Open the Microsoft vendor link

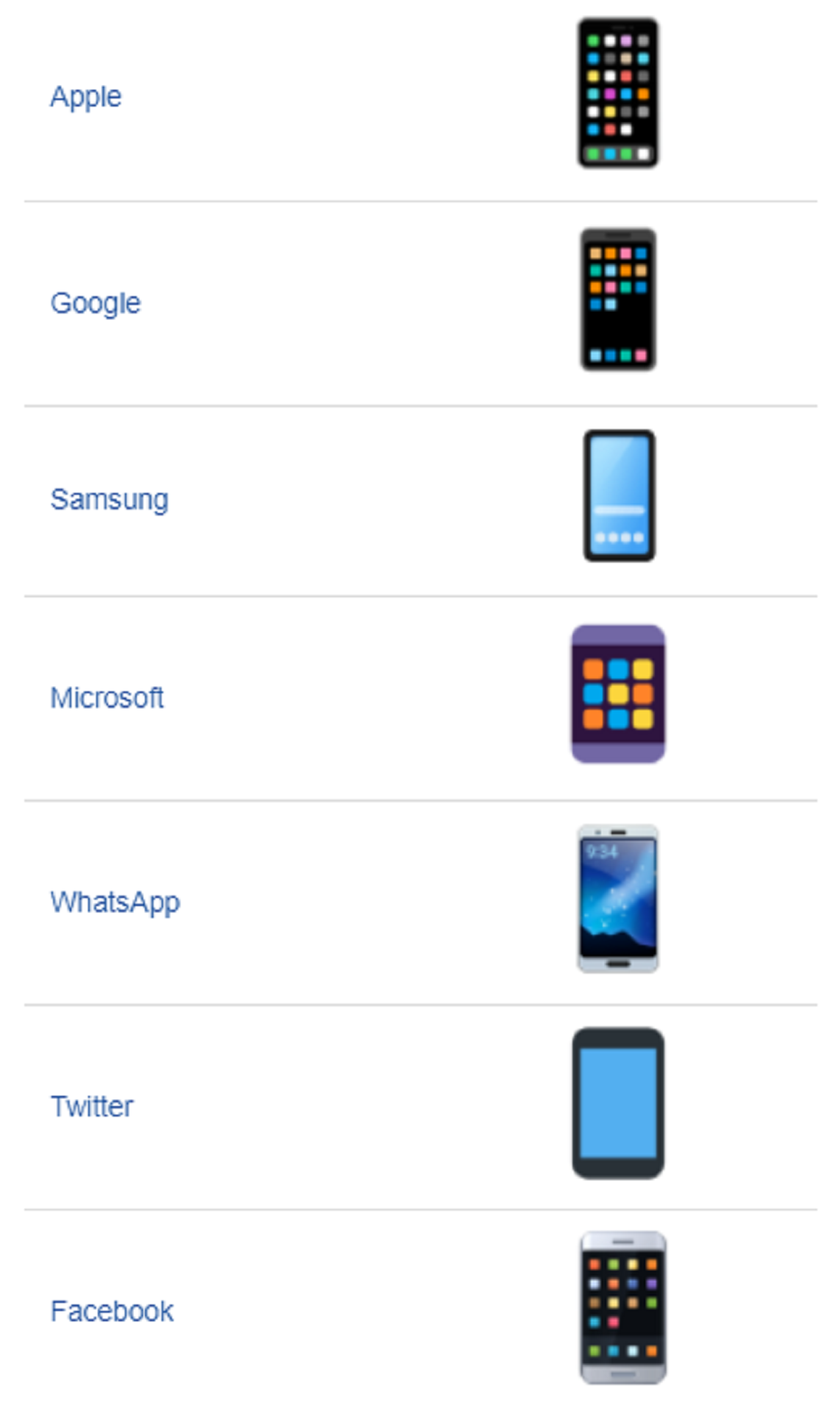click(107, 697)
